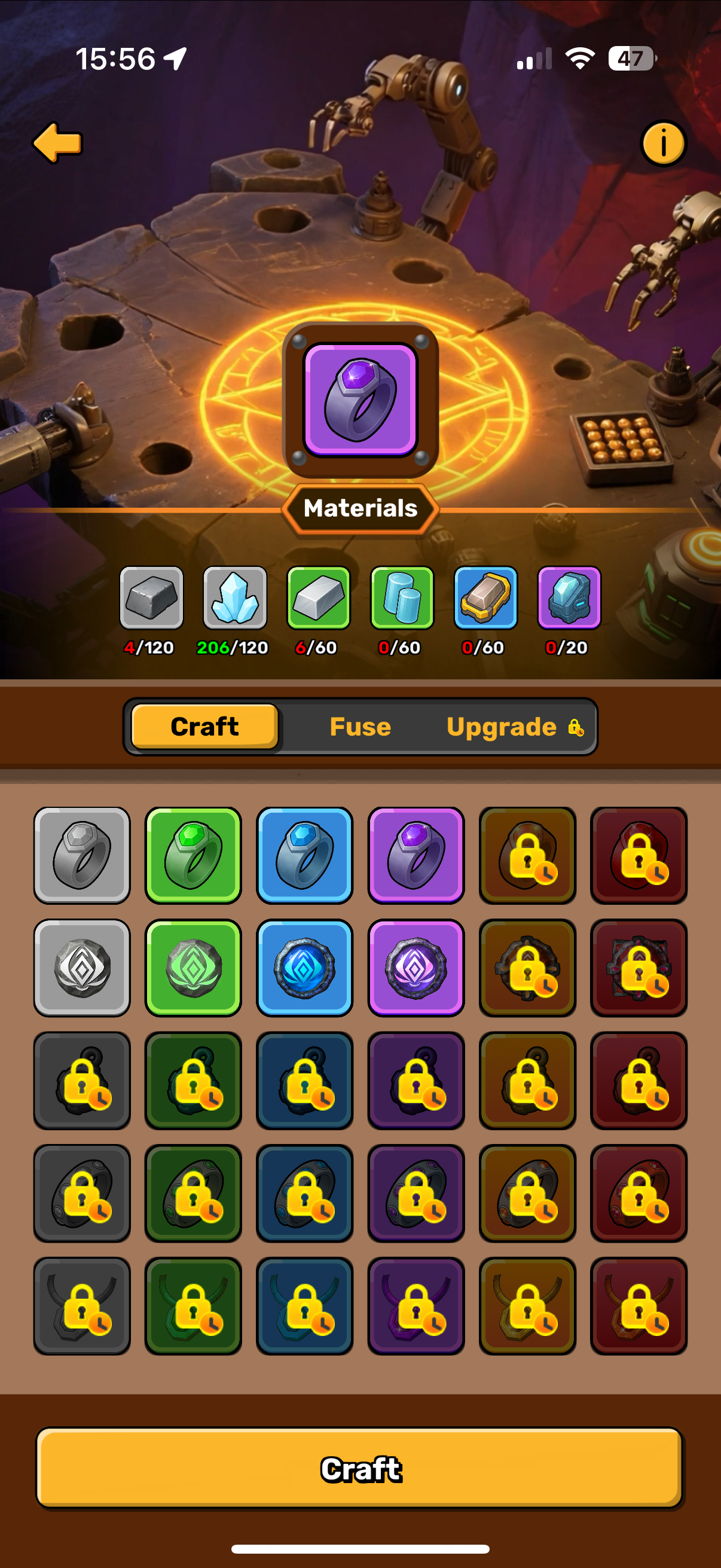View the crystal material with 206/120

(235, 598)
